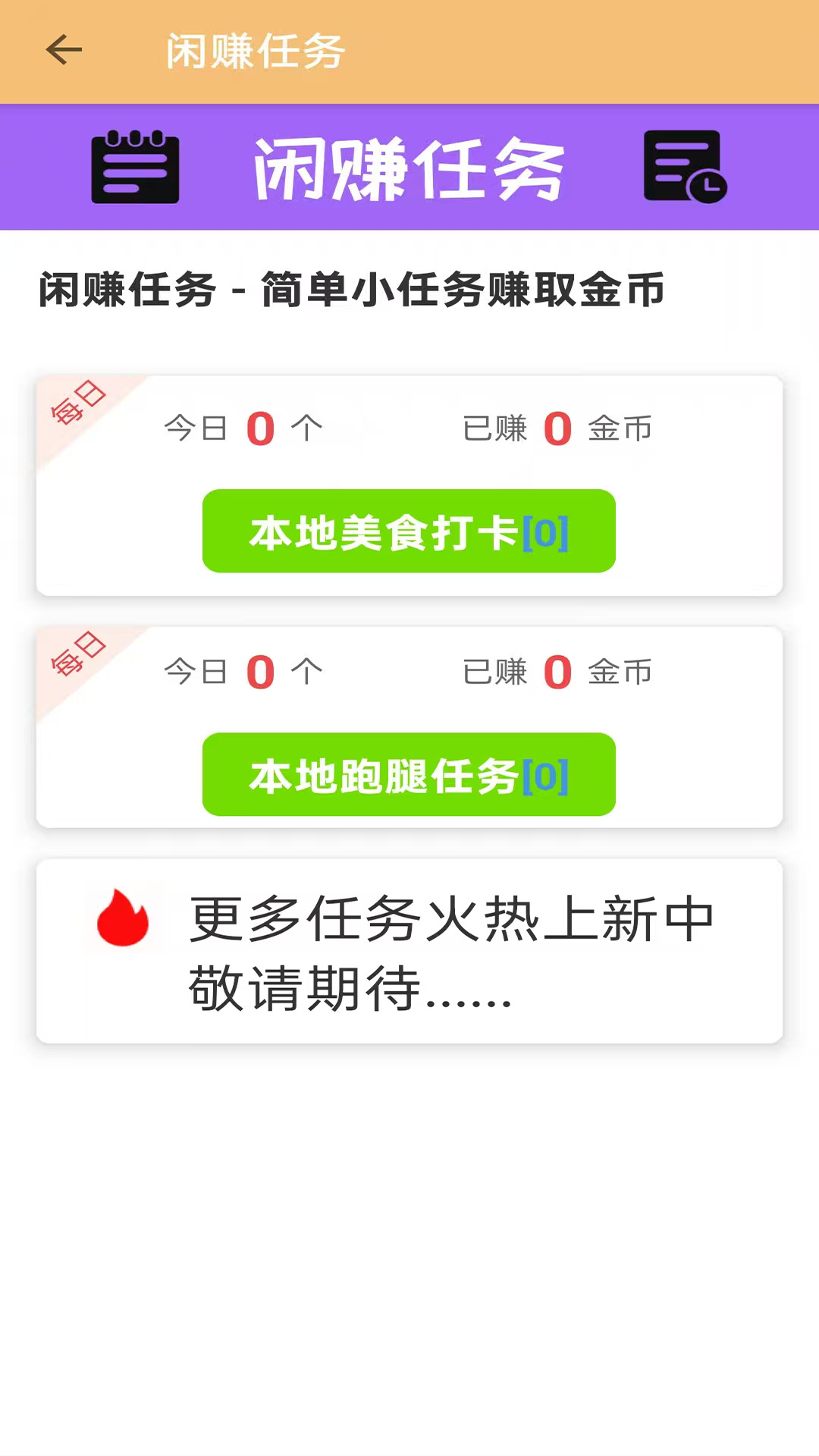Screen dimensions: 819x1456
Task: Click 已赚 0 金币 on food card
Action: tap(557, 427)
